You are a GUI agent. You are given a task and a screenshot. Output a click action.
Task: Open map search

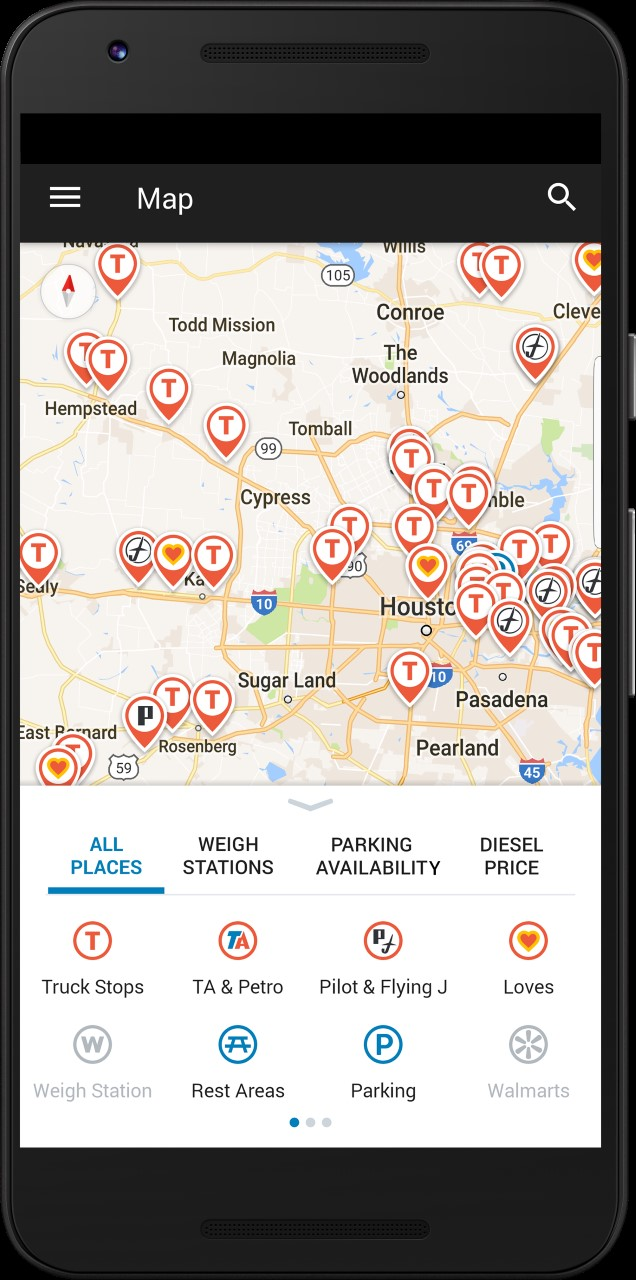(x=562, y=198)
